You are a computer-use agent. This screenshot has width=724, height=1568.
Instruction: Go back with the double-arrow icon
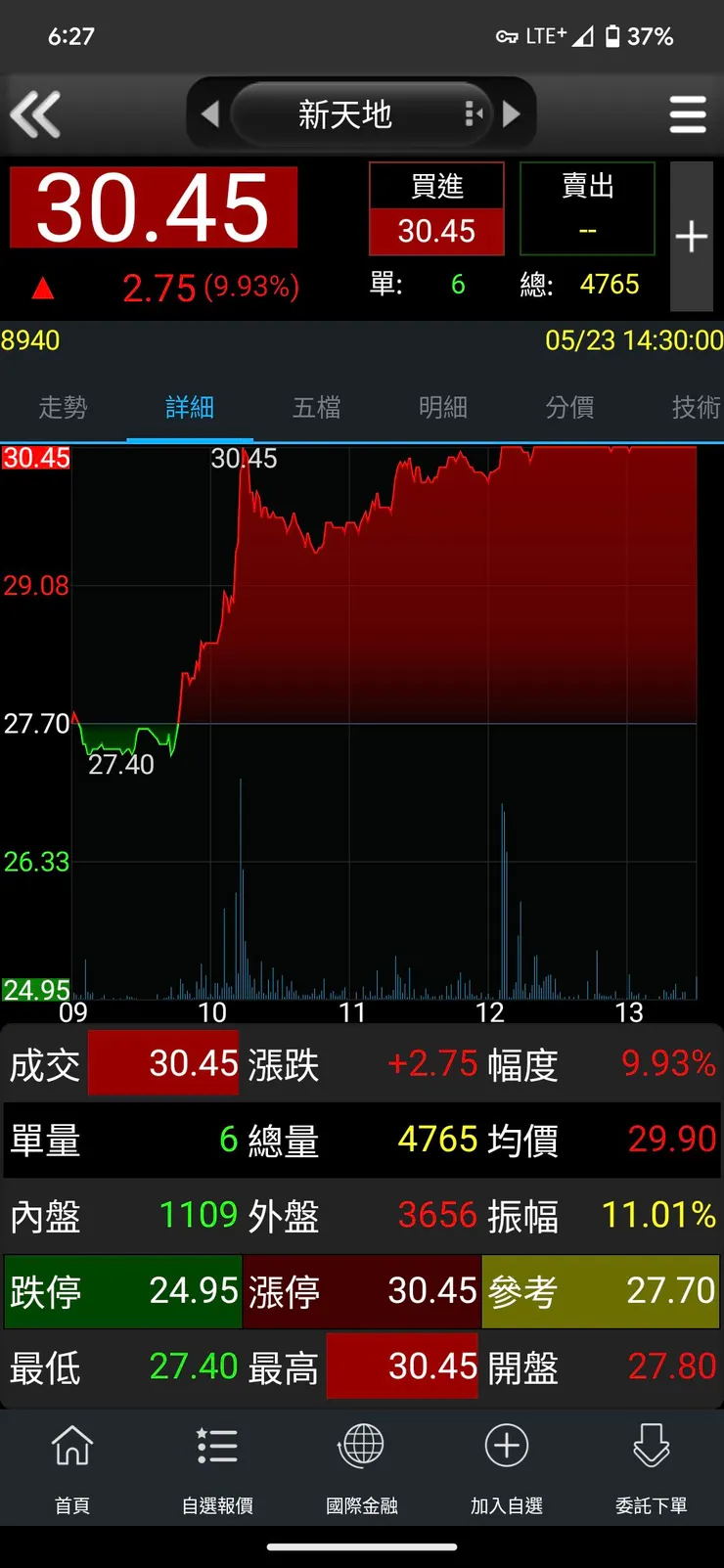tap(35, 114)
